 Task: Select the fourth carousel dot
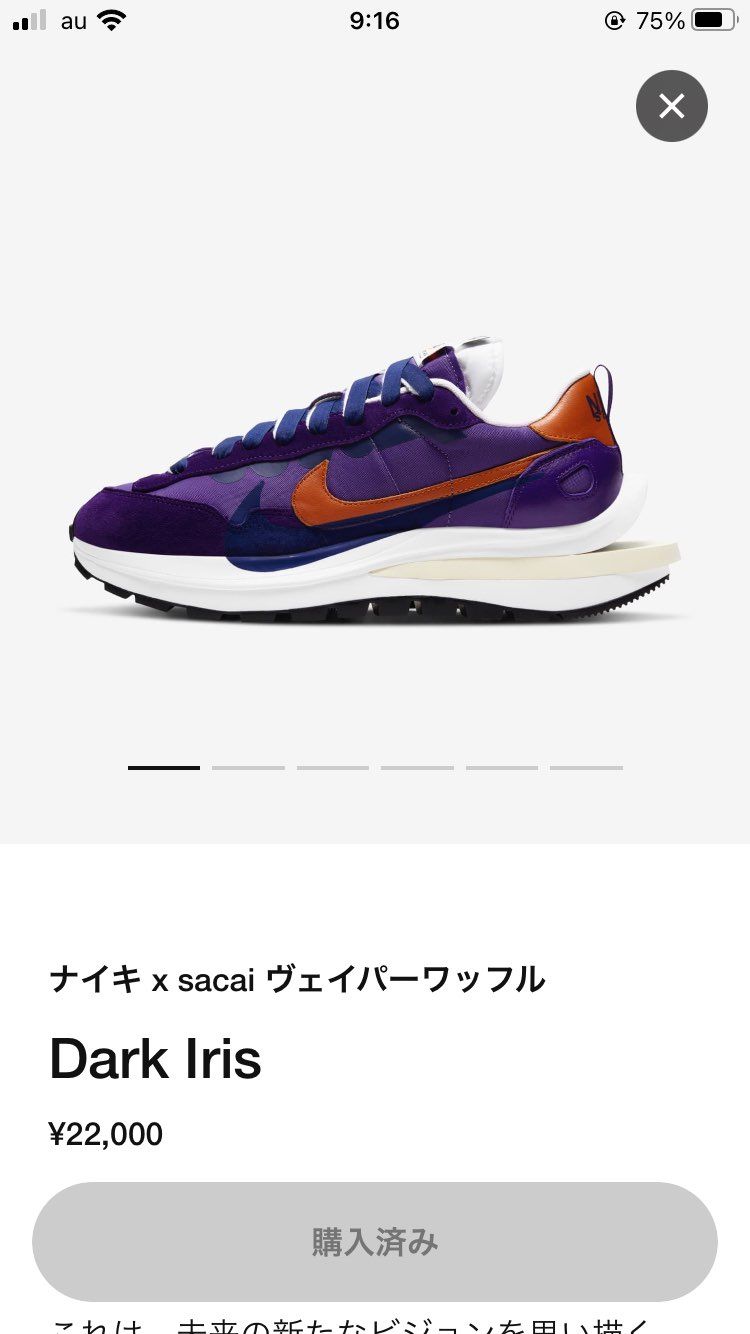click(x=417, y=767)
